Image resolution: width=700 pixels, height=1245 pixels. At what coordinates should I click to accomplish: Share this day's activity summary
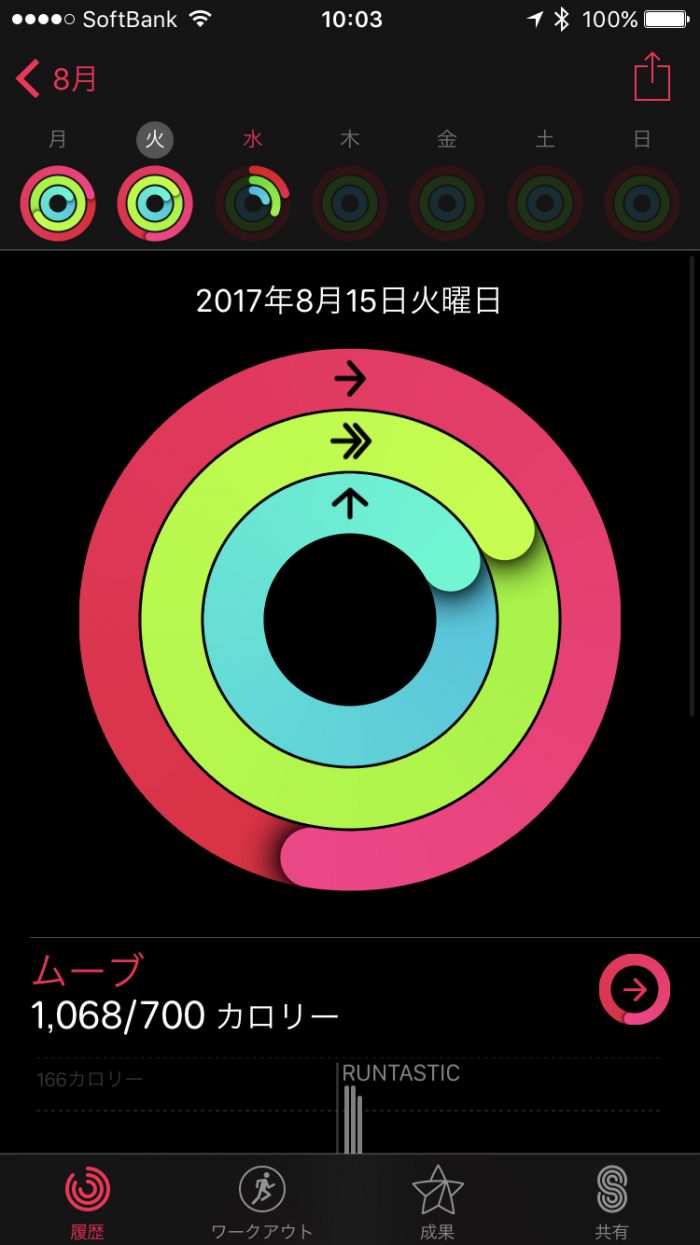coord(651,77)
